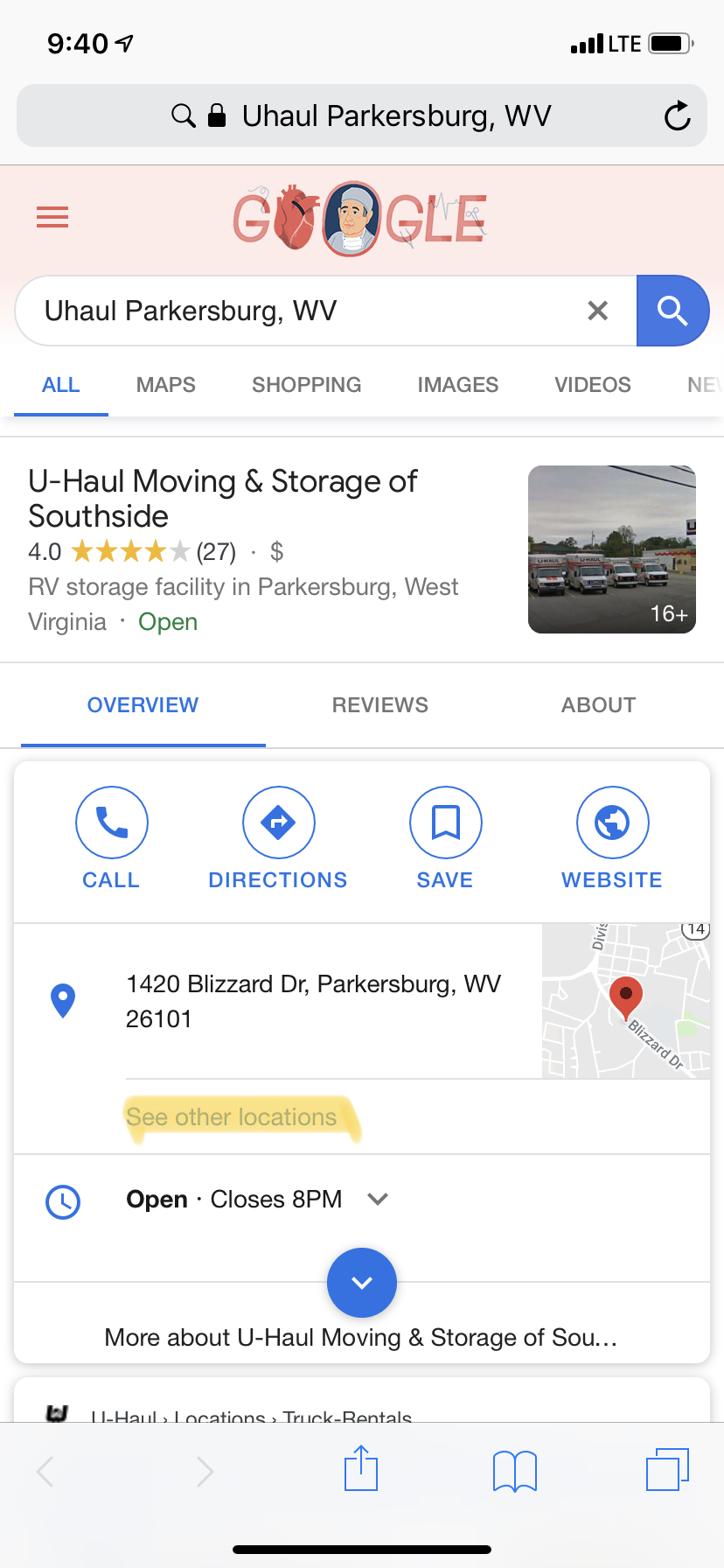The width and height of the screenshot is (724, 1568).
Task: Switch to the Maps tab
Action: [165, 385]
